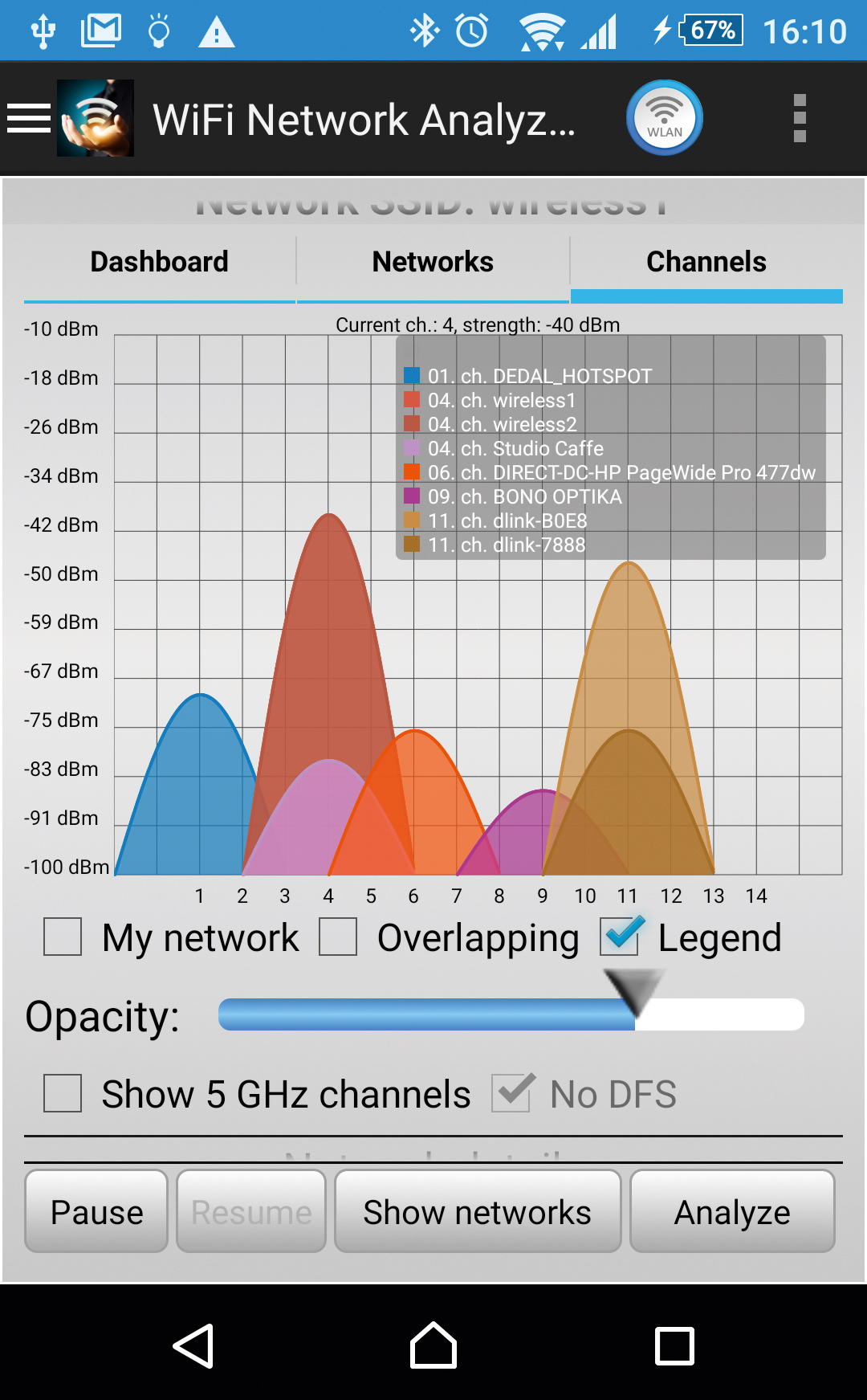
Task: Enable Show 5 GHz channels
Action: 63,1093
